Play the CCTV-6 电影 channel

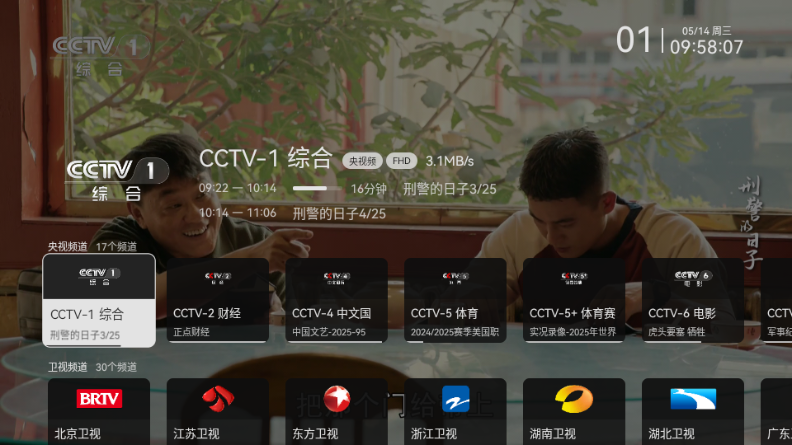click(693, 300)
